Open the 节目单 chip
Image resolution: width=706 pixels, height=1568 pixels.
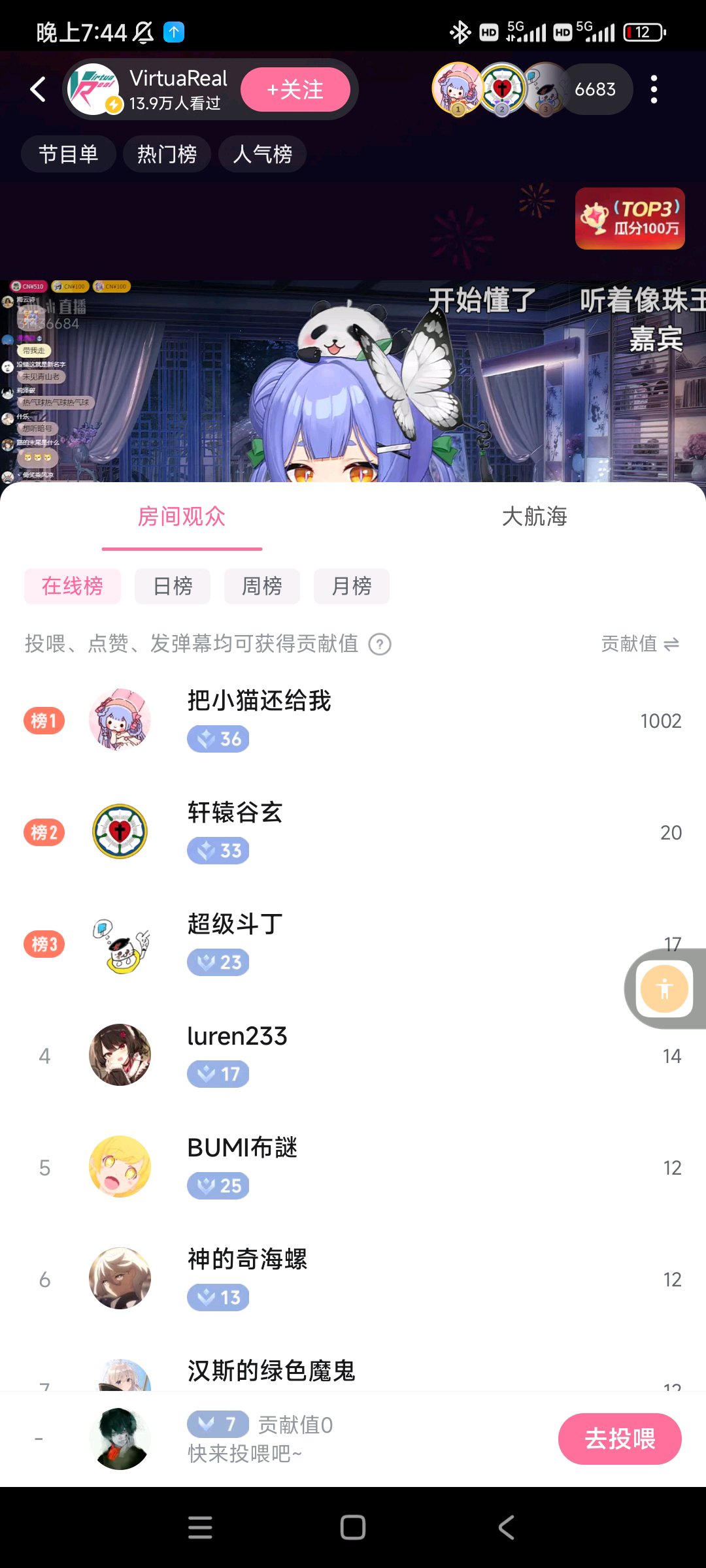click(x=68, y=154)
